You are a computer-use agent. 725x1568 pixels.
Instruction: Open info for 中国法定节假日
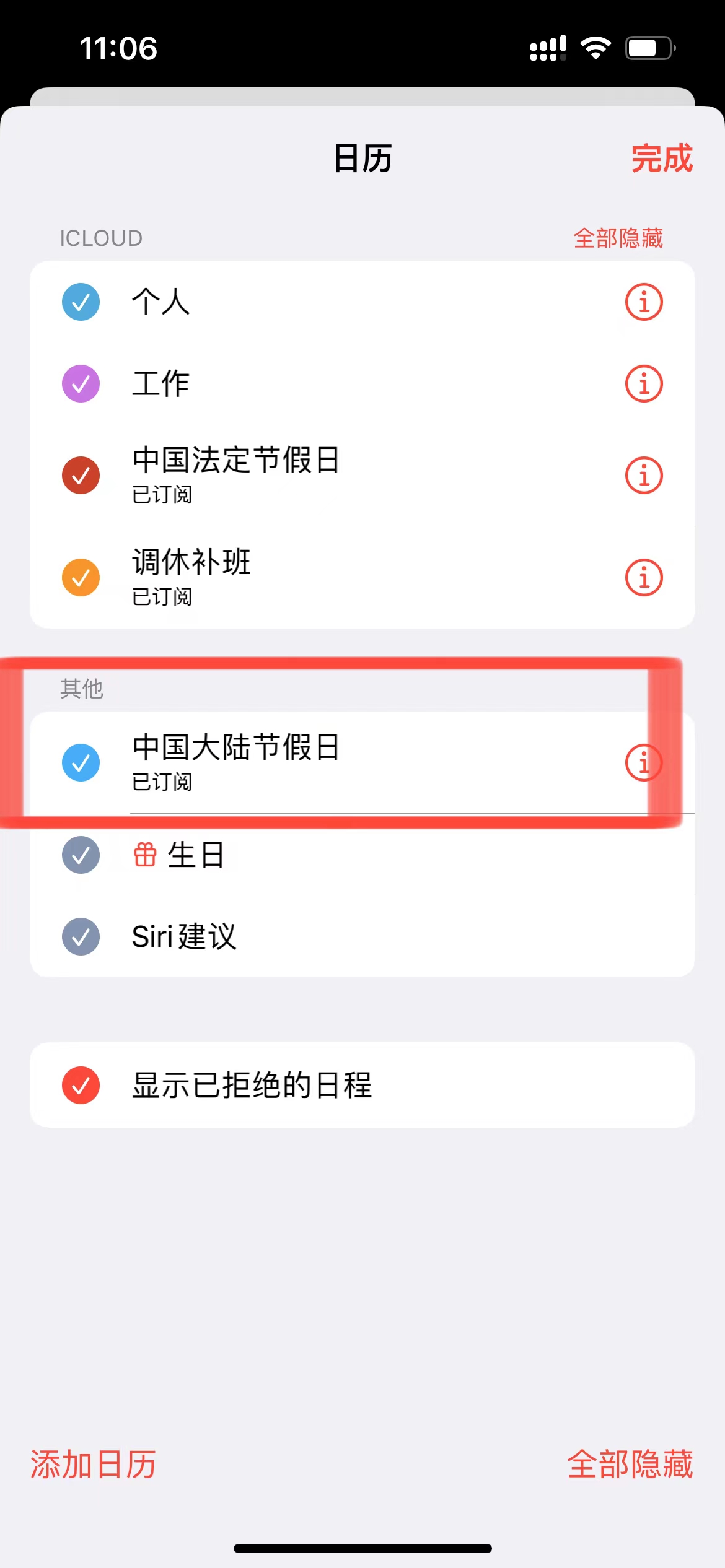tap(644, 476)
